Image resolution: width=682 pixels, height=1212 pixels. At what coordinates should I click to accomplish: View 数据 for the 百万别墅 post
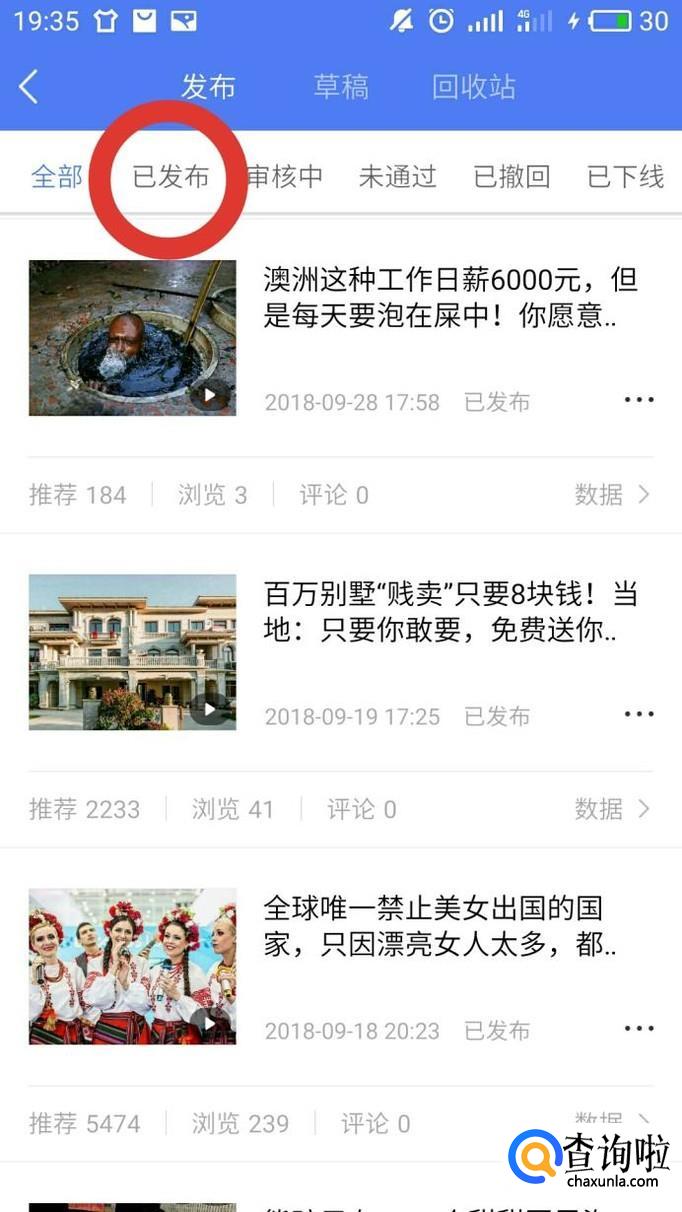[x=612, y=808]
